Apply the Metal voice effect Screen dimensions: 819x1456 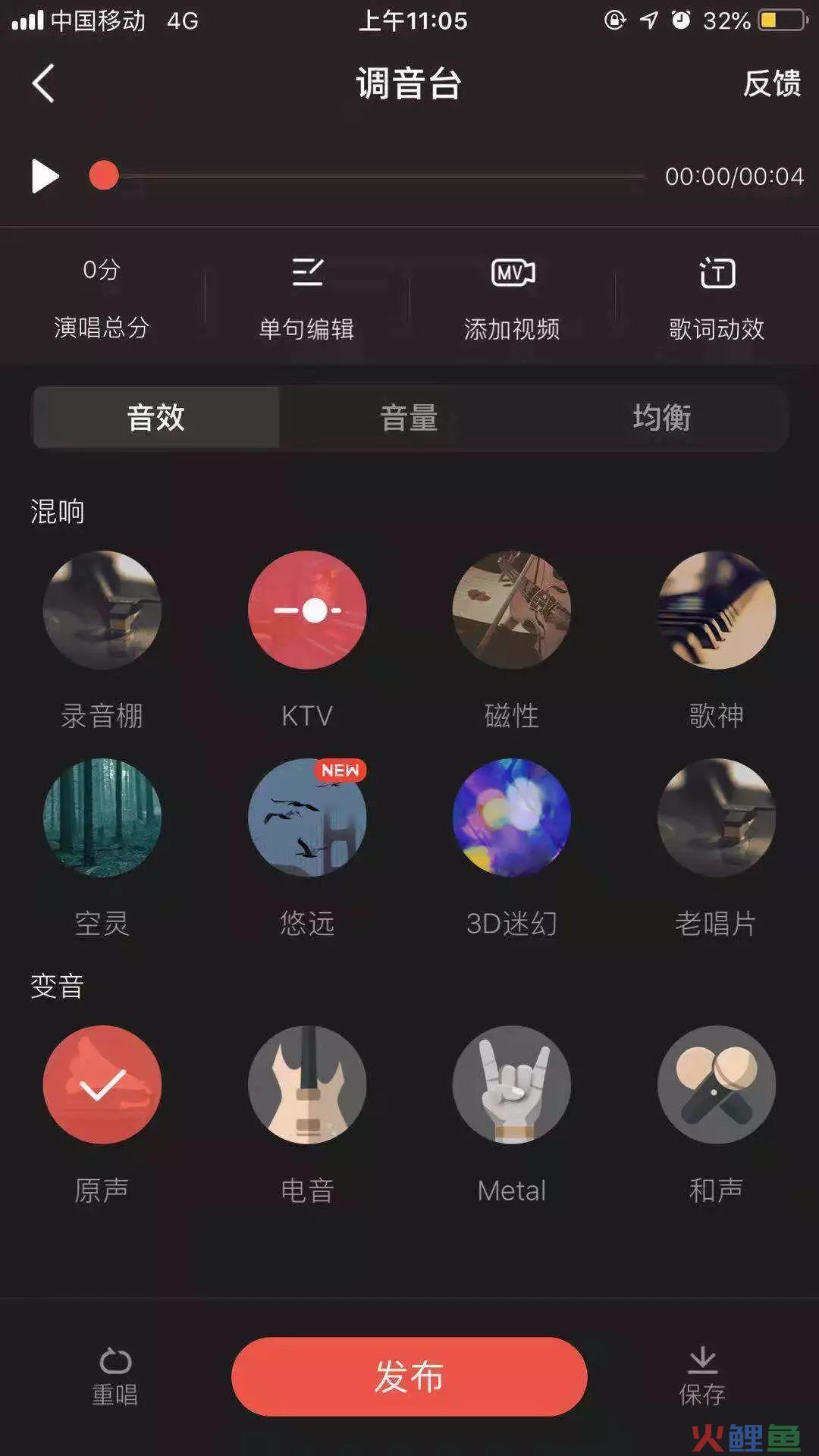(x=512, y=1084)
